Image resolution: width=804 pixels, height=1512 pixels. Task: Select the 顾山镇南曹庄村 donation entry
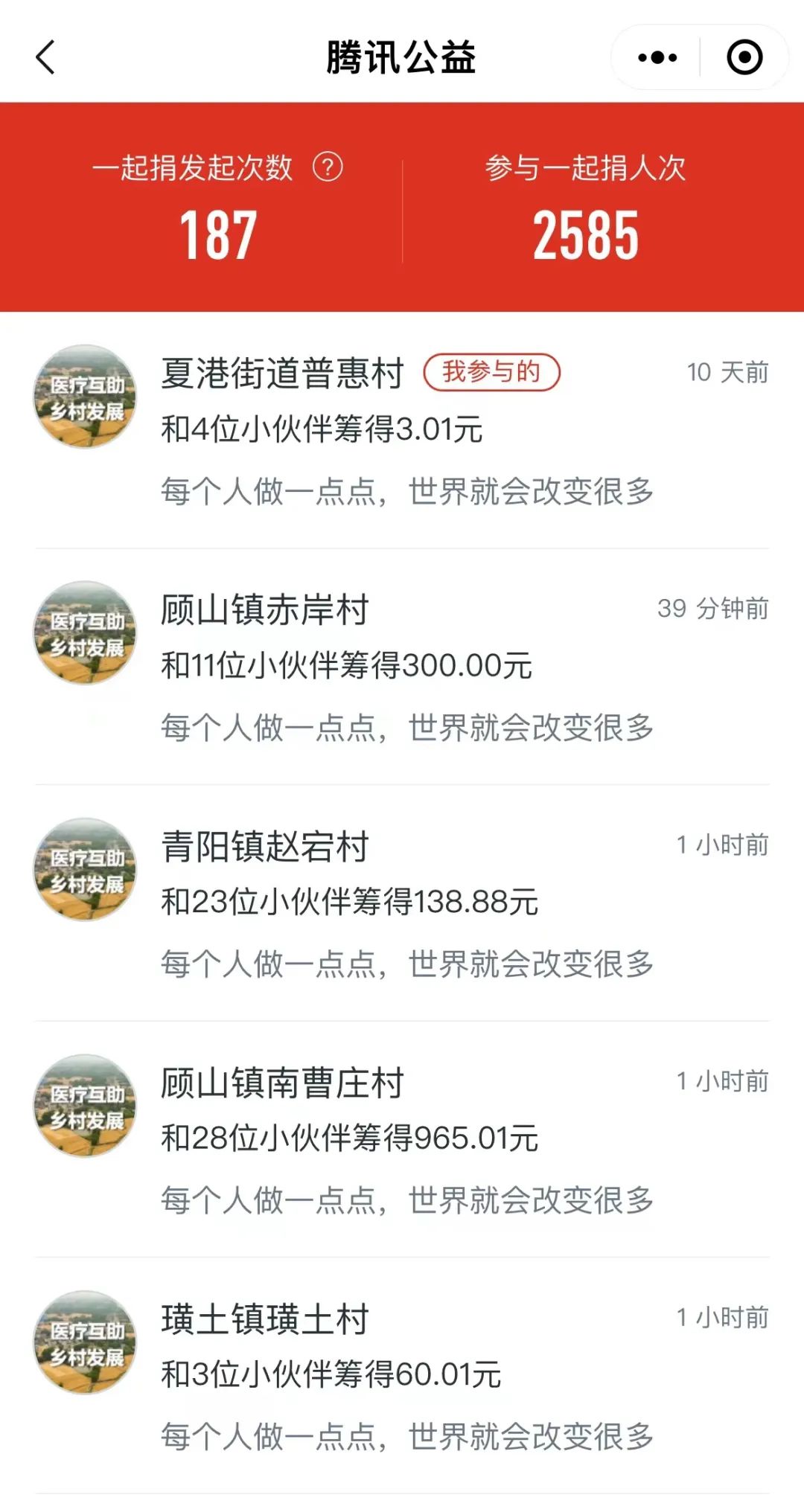click(x=402, y=1138)
